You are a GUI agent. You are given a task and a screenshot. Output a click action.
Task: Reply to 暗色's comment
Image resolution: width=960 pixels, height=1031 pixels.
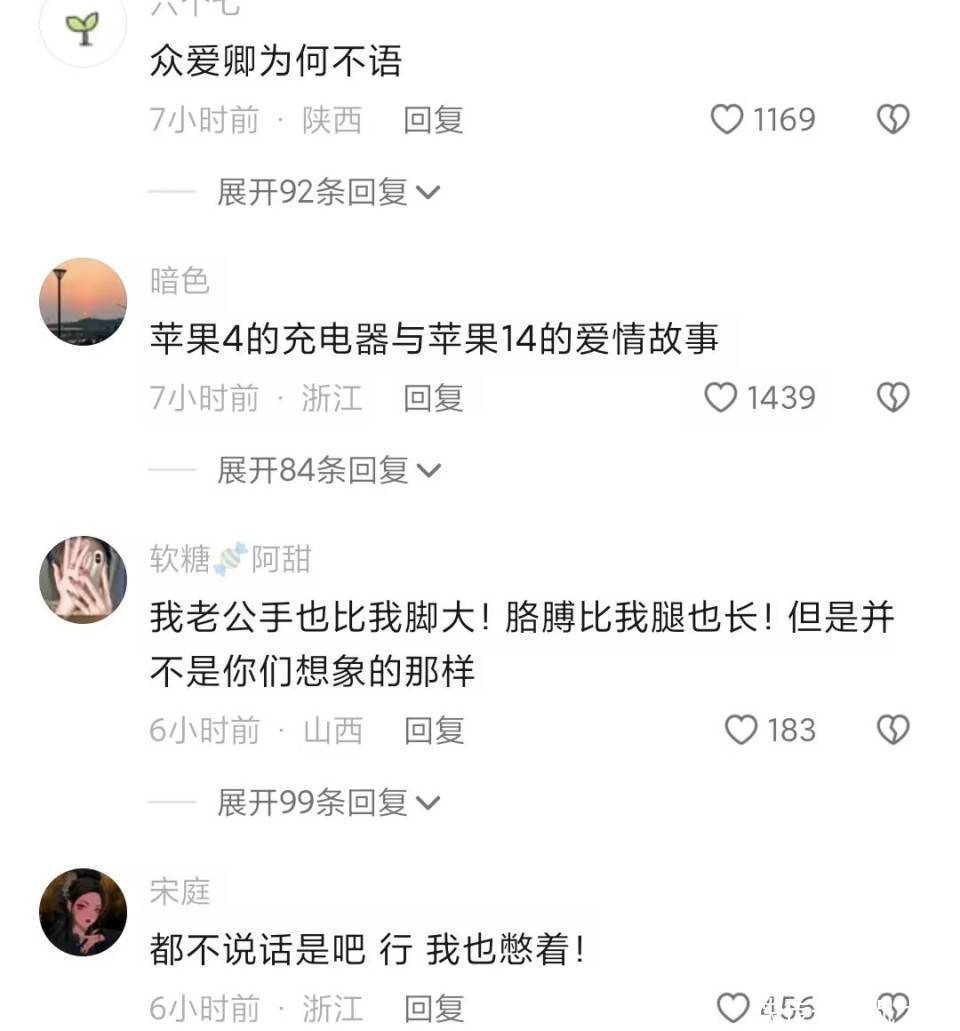(x=433, y=398)
